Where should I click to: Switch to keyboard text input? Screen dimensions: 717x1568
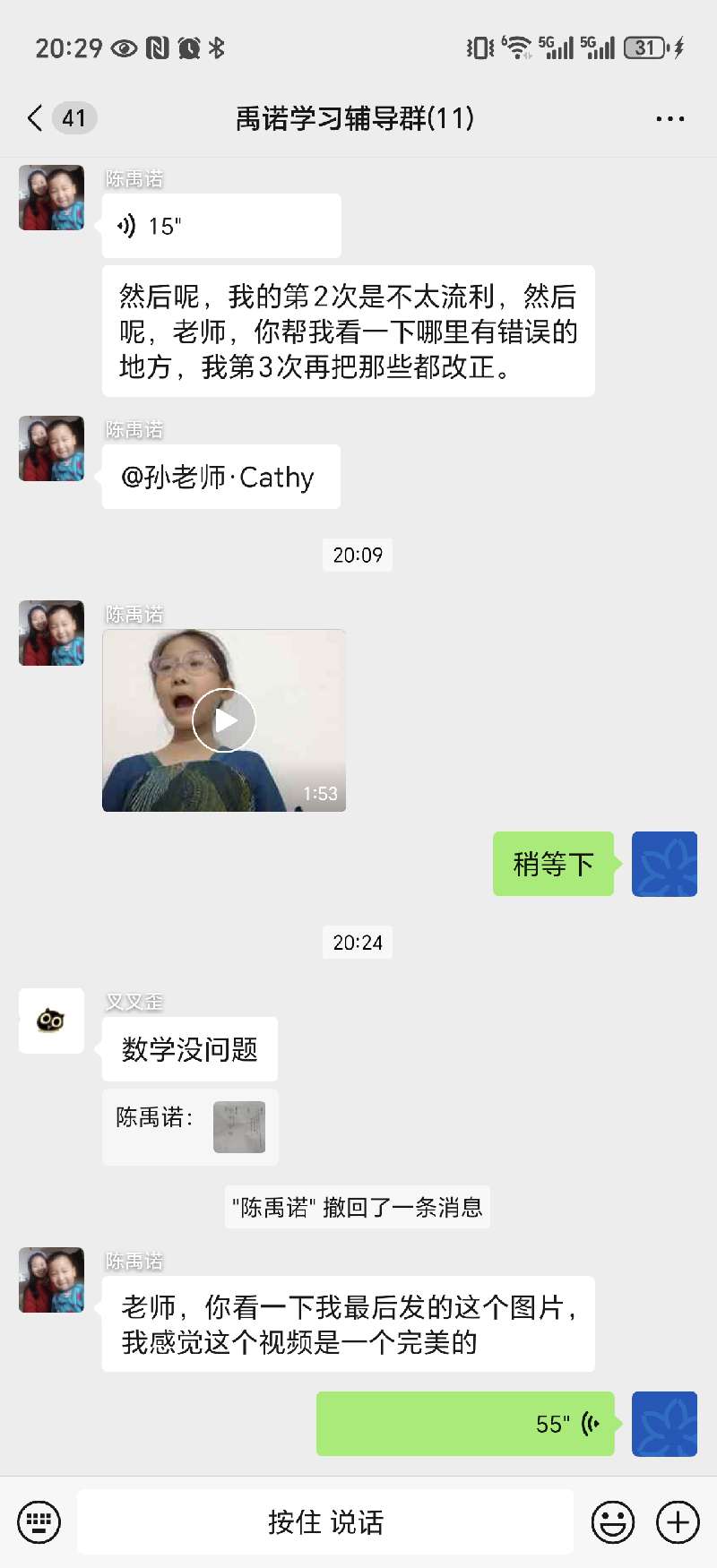39,1521
